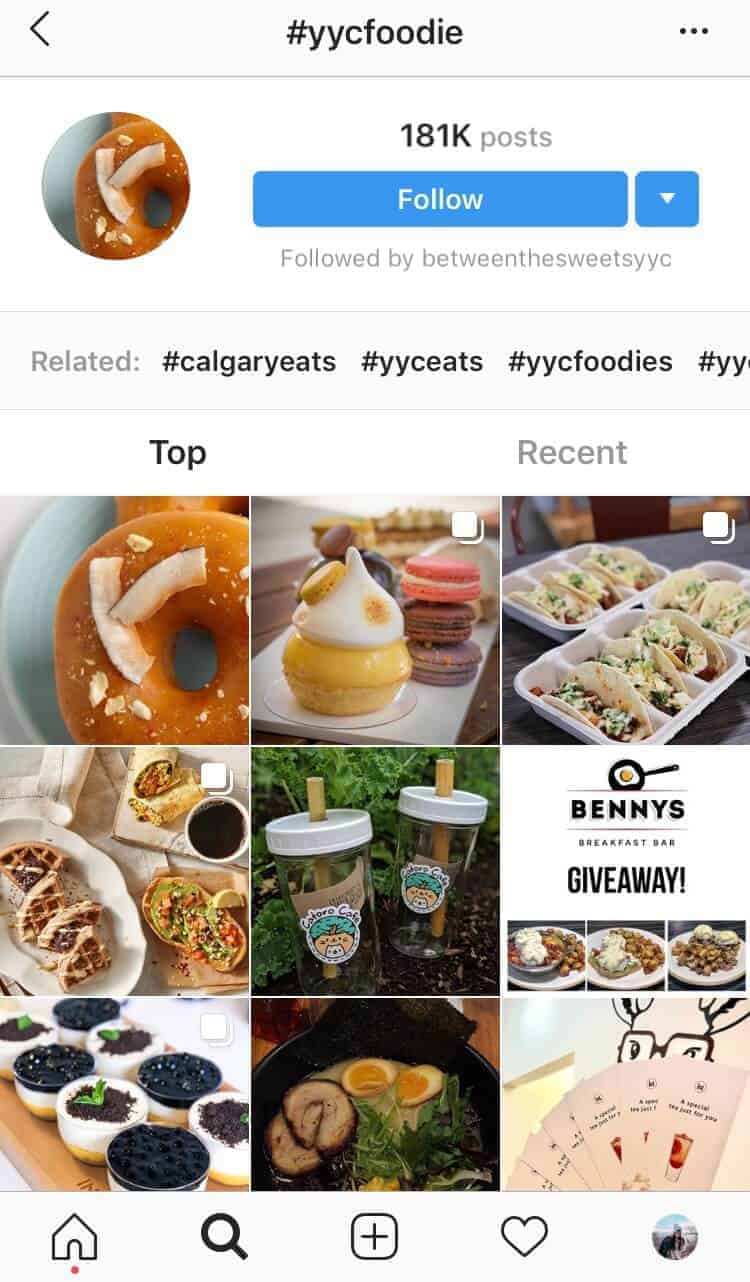
Task: Open the search and explore tab
Action: point(224,1238)
